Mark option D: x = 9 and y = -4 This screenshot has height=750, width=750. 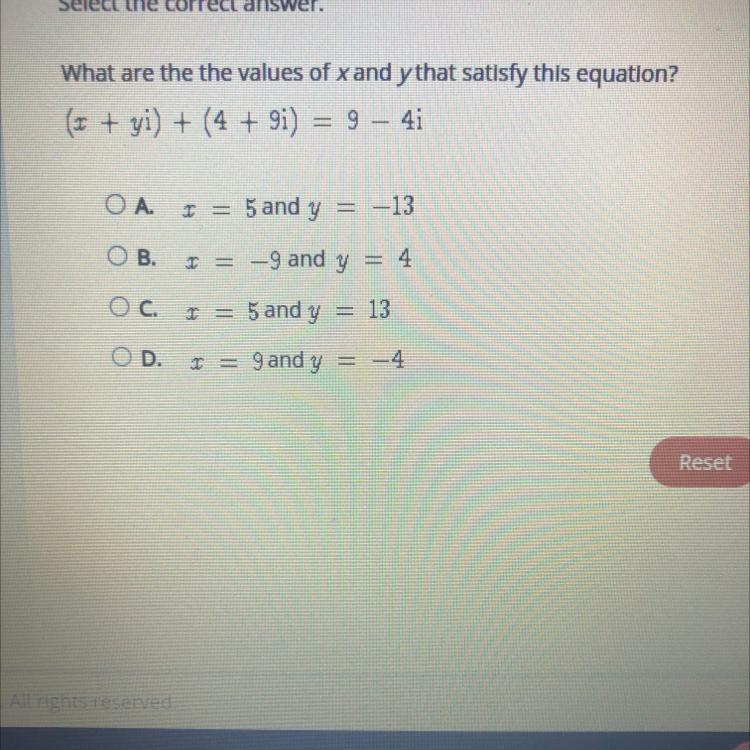[x=120, y=357]
